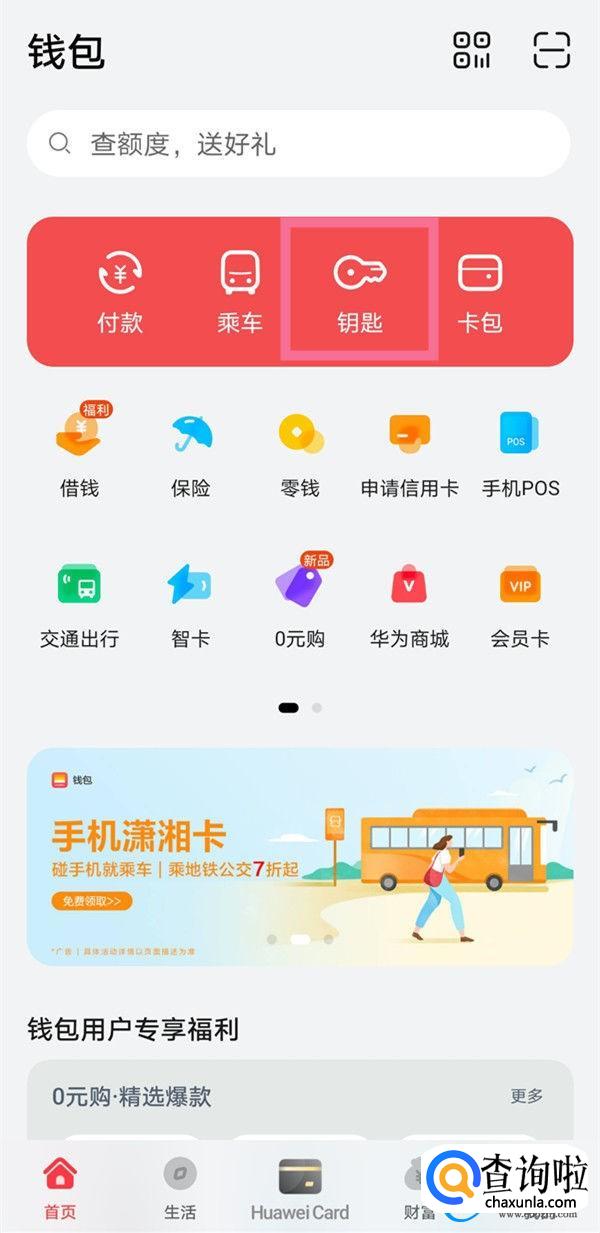Open 付款 payment
600x1233 pixels.
coord(120,293)
